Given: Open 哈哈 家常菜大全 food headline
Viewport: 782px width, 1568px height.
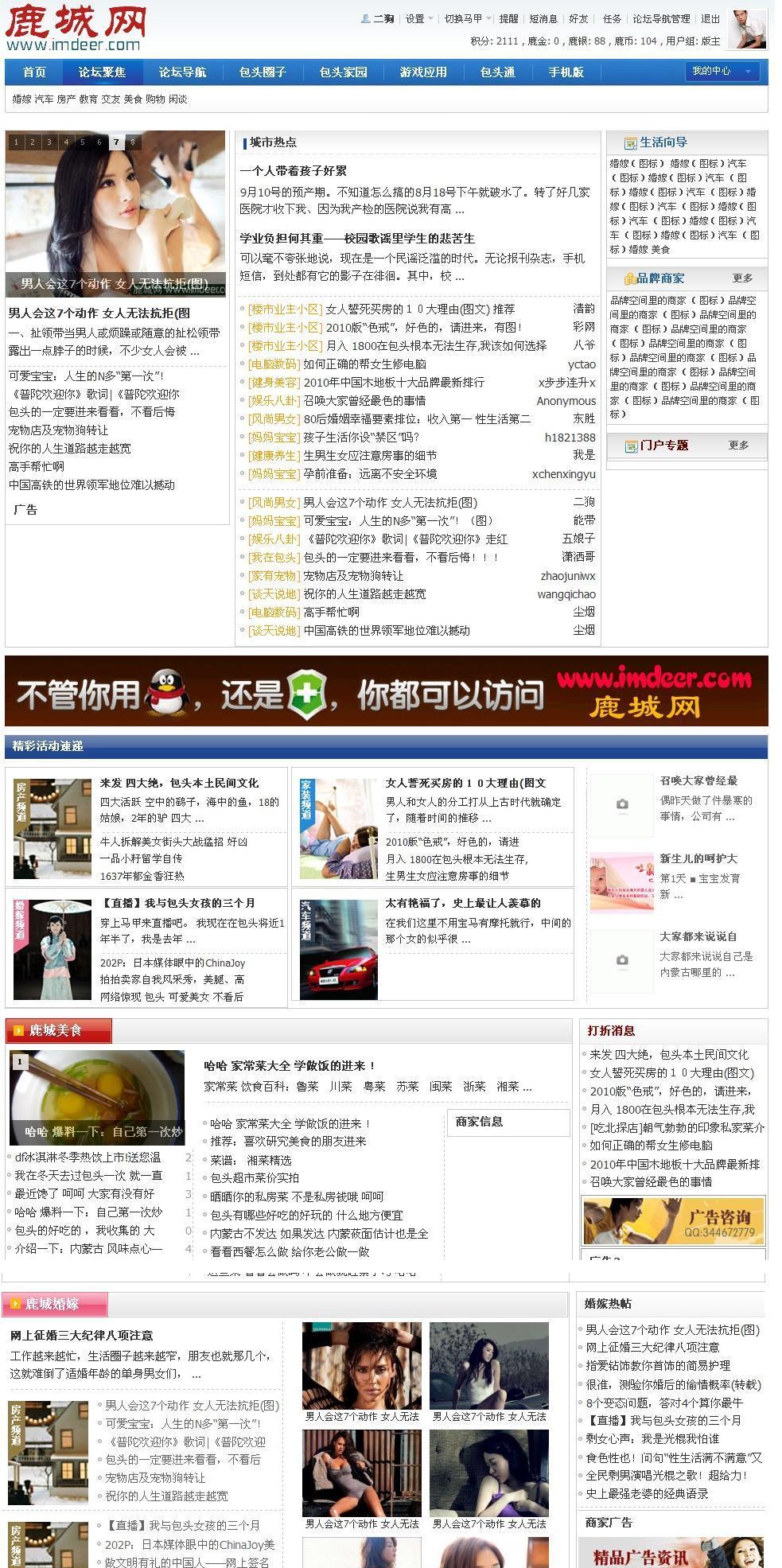Looking at the screenshot, I should pos(290,1066).
